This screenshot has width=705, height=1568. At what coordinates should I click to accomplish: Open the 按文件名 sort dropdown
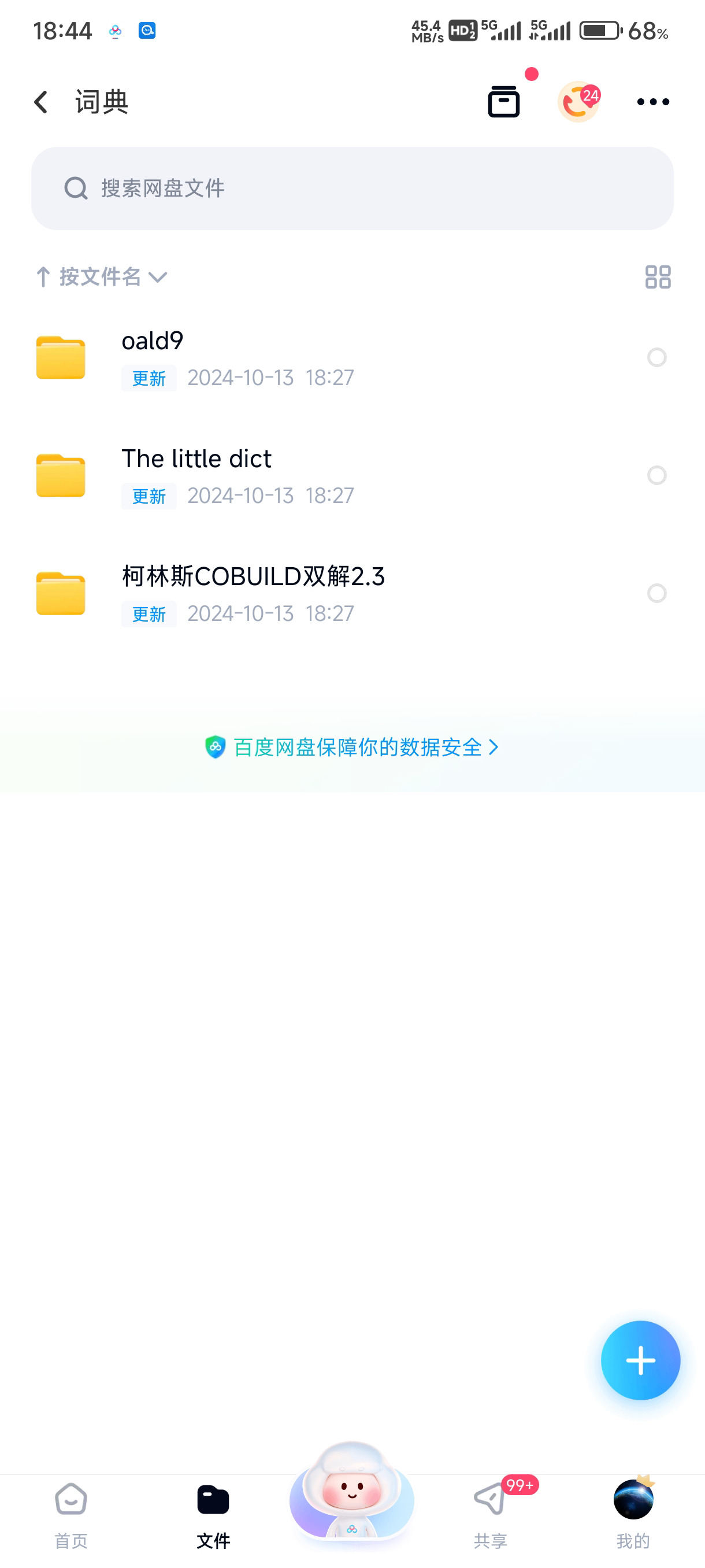pyautogui.click(x=102, y=277)
